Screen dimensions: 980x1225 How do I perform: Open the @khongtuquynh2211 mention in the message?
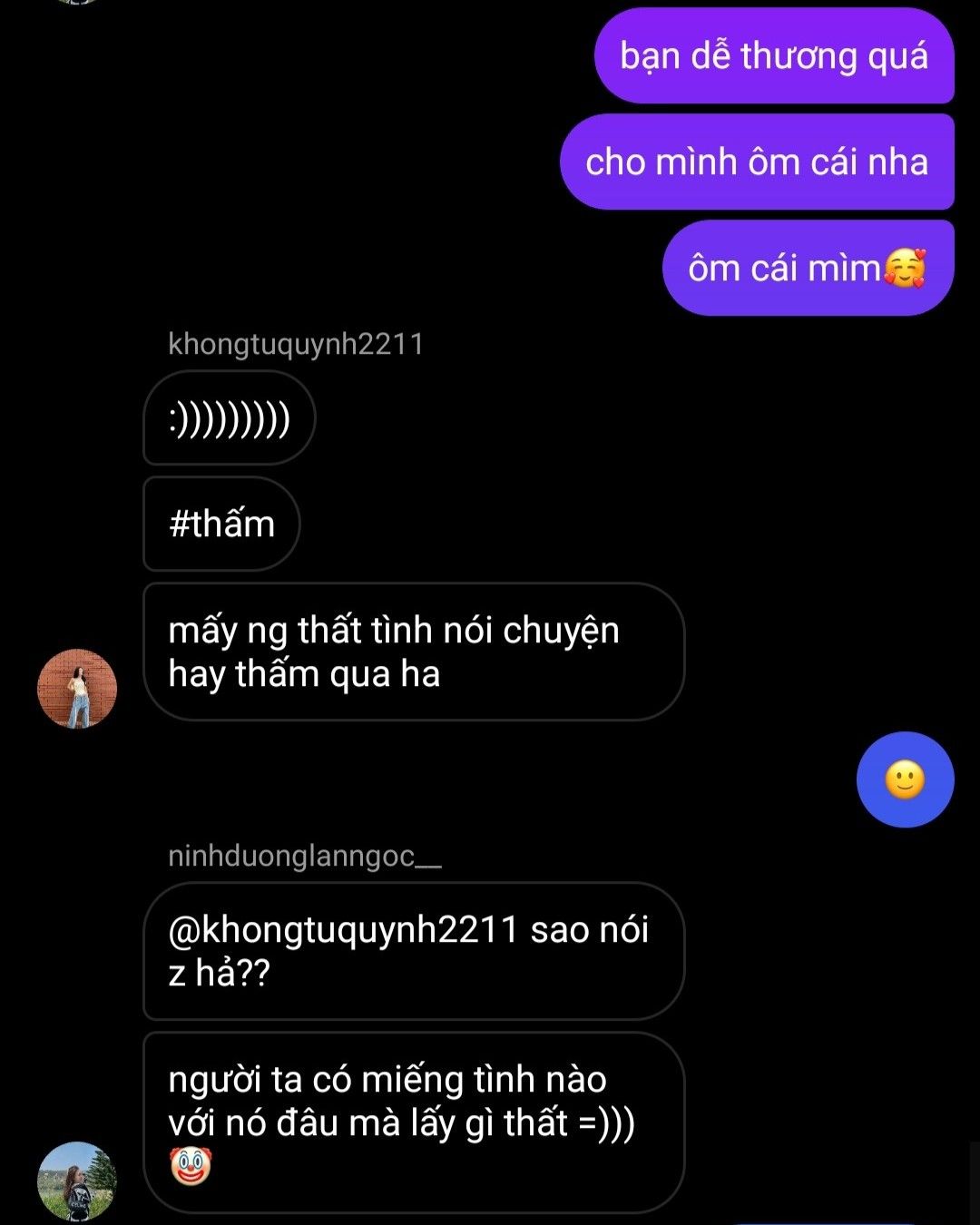pos(343,930)
